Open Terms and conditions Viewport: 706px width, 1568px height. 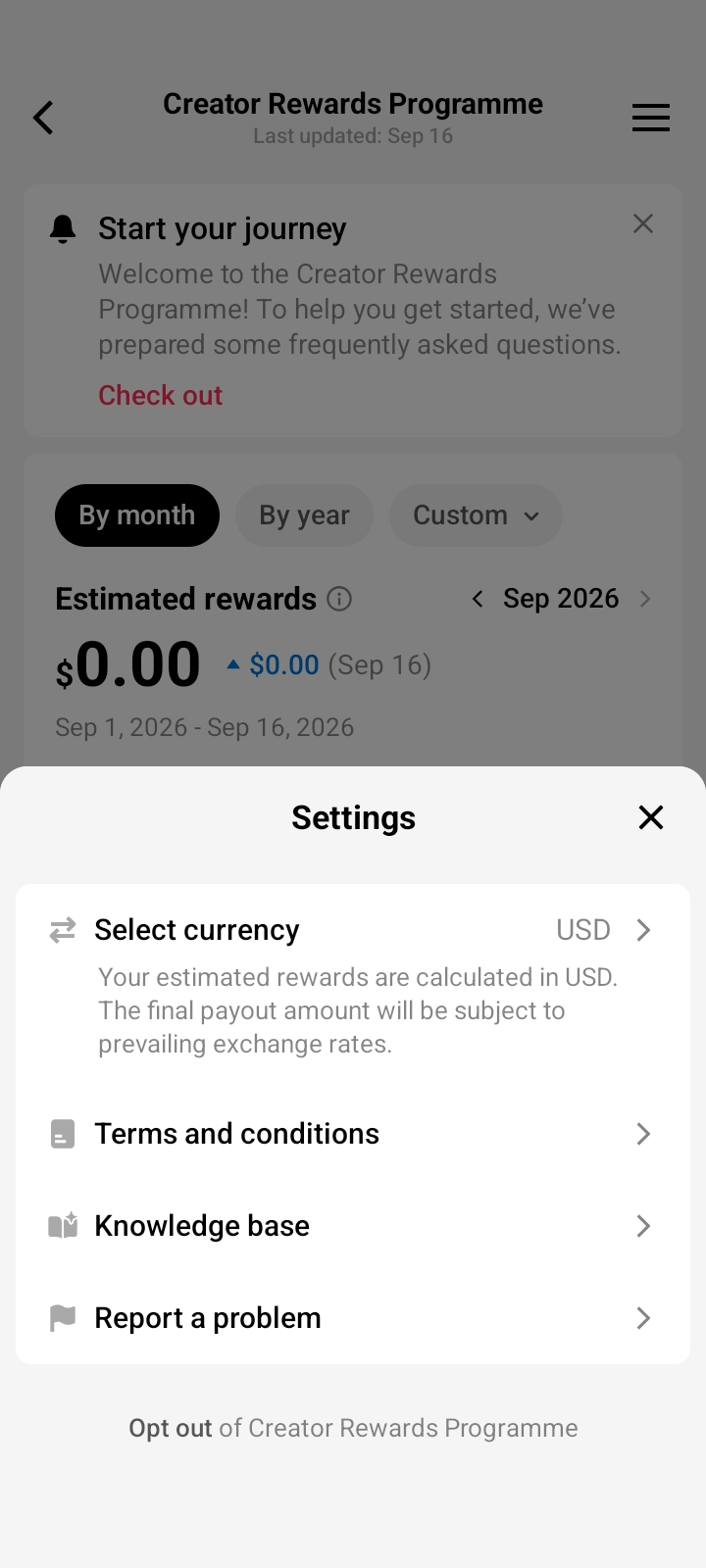[x=353, y=1134]
